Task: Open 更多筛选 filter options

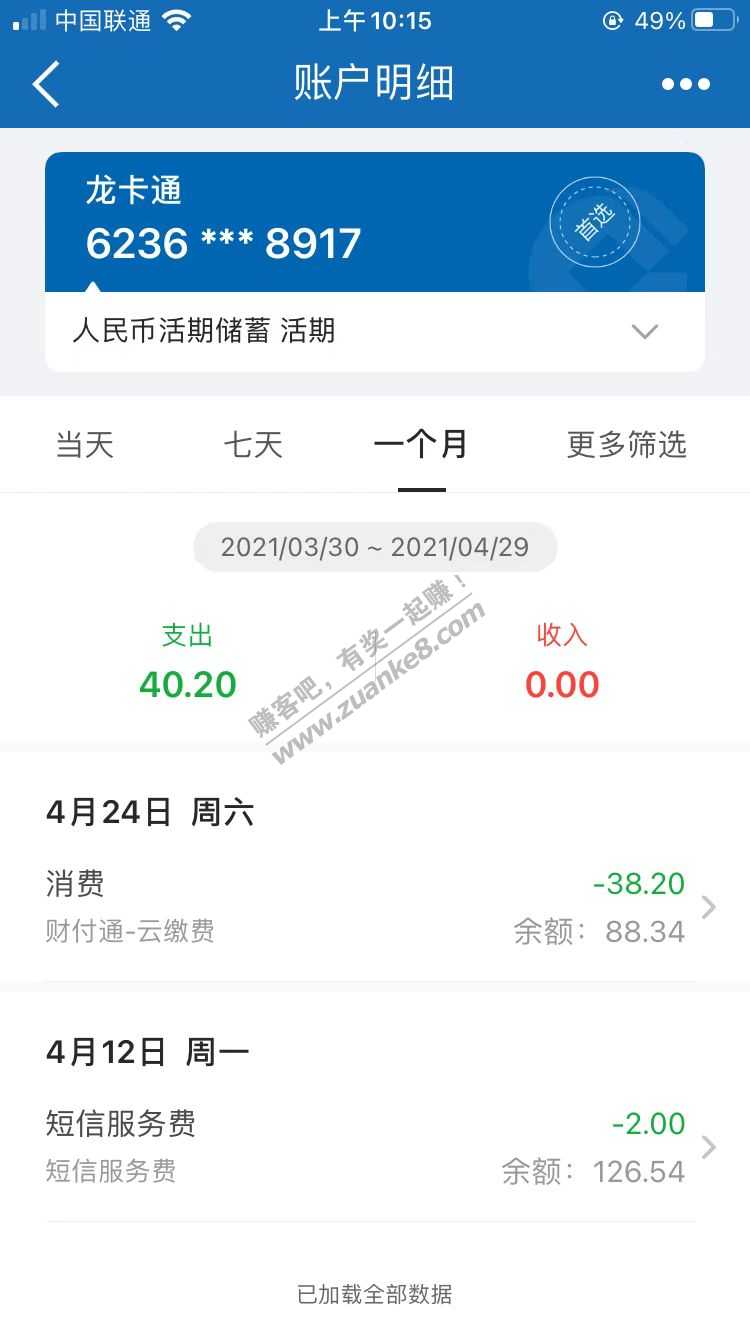Action: pos(627,444)
